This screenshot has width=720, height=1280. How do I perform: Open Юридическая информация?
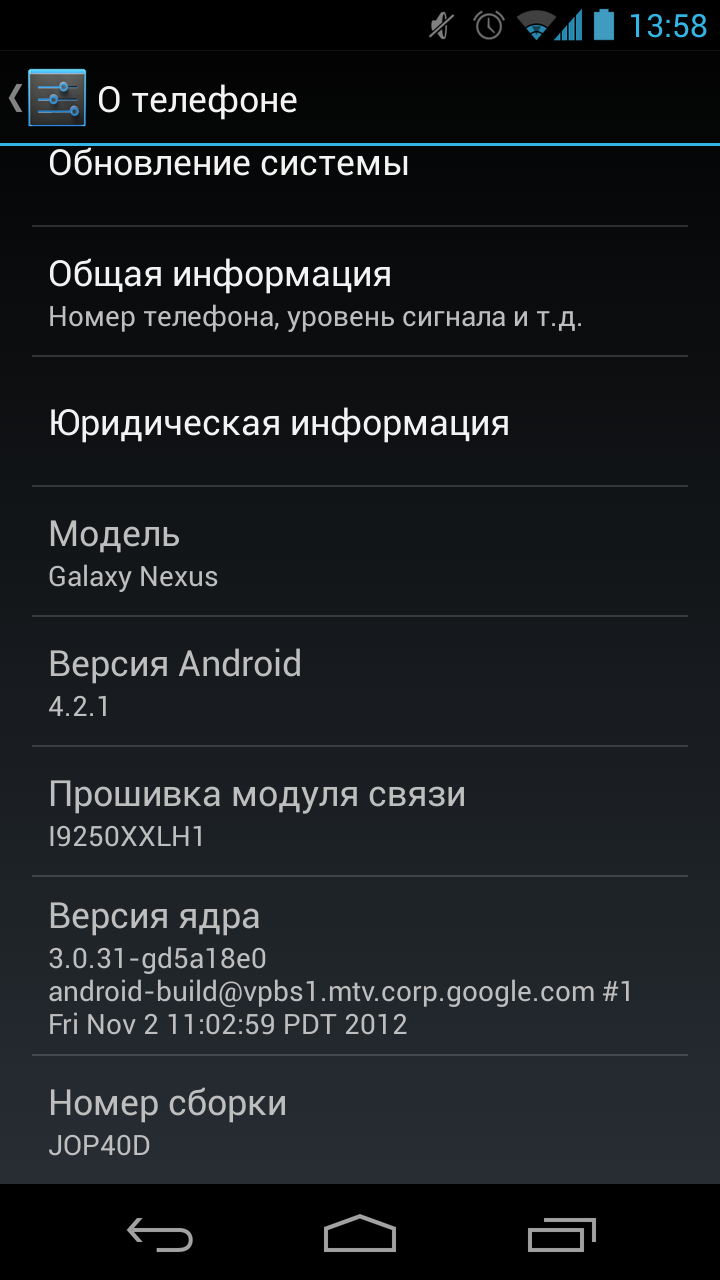click(x=360, y=421)
